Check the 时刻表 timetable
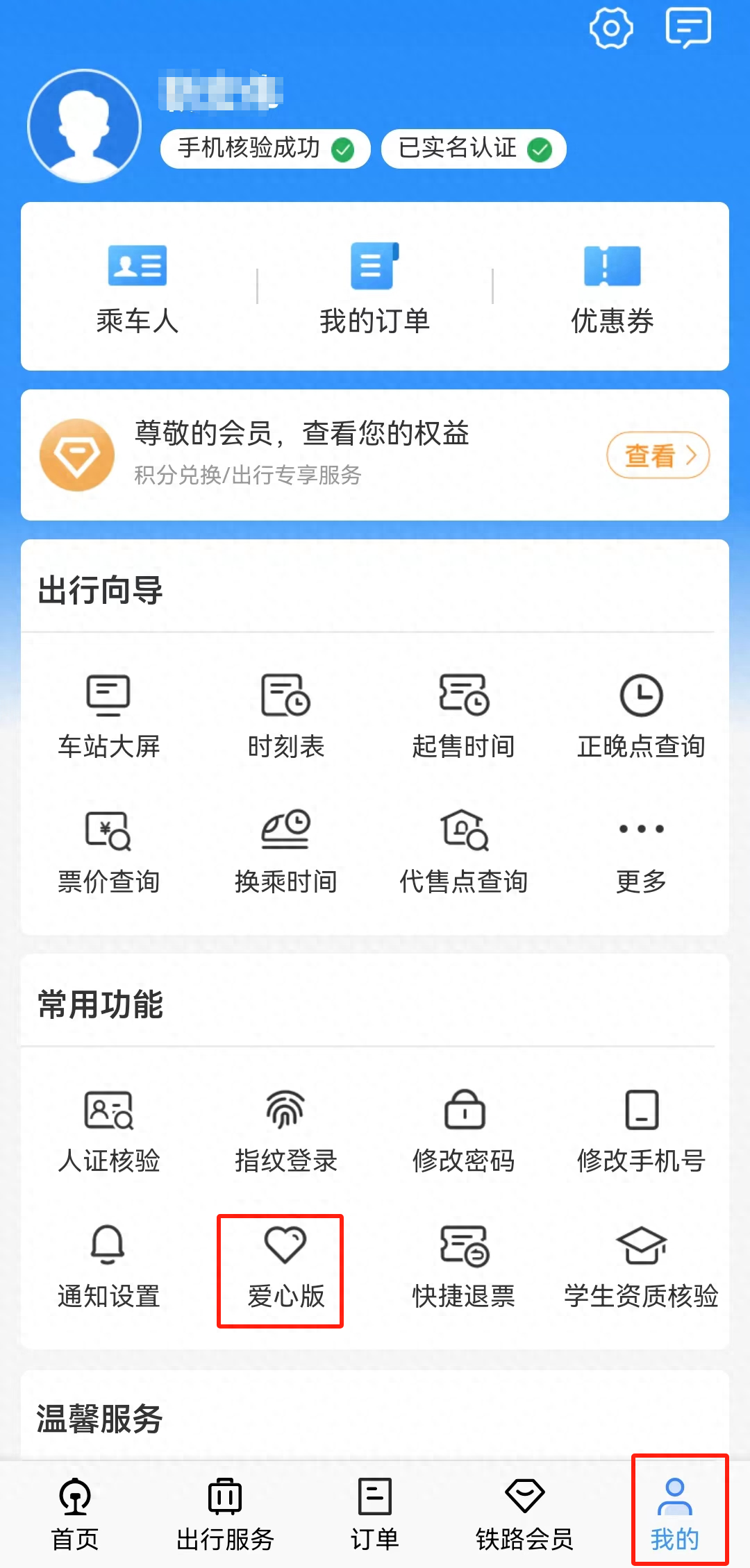This screenshot has width=750, height=1568. coord(286,715)
